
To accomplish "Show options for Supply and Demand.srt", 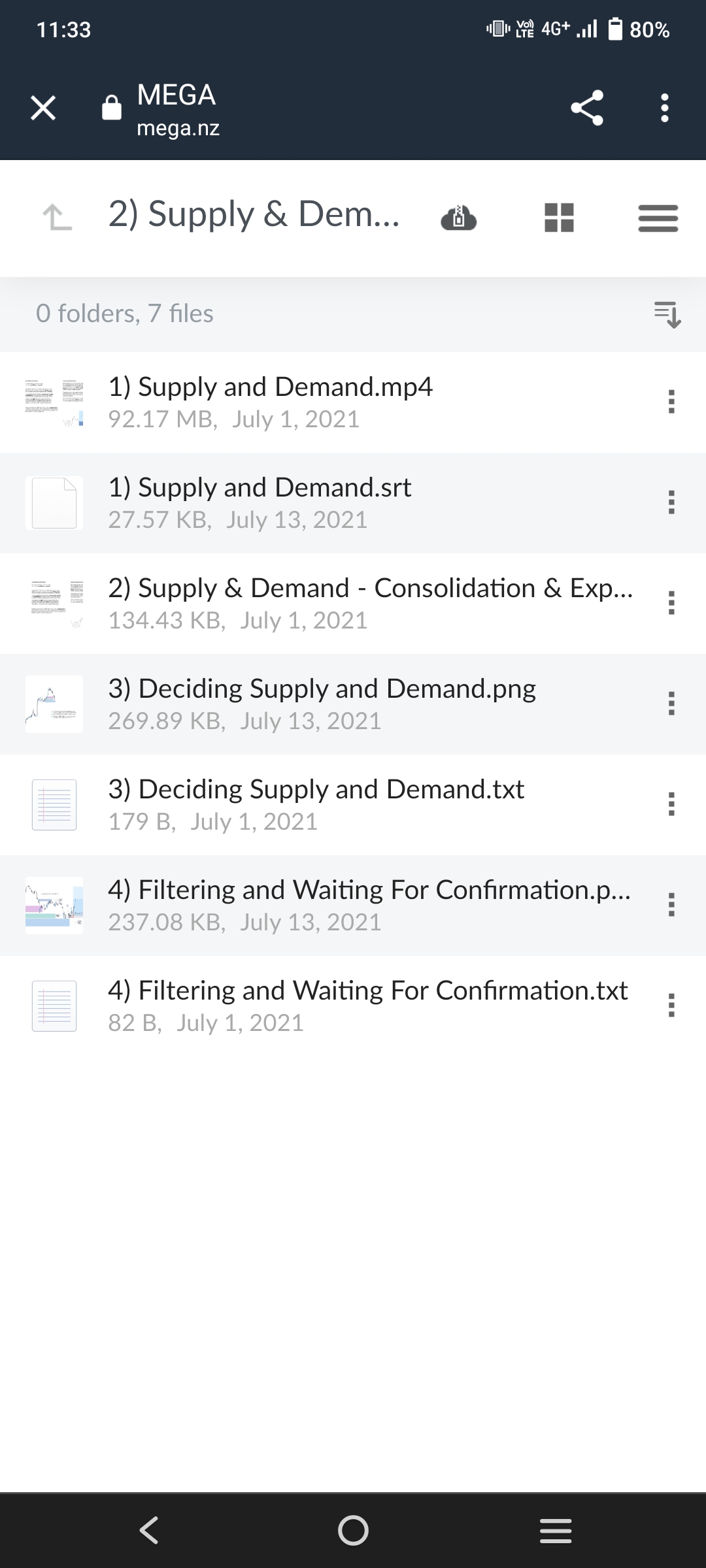I will point(671,502).
